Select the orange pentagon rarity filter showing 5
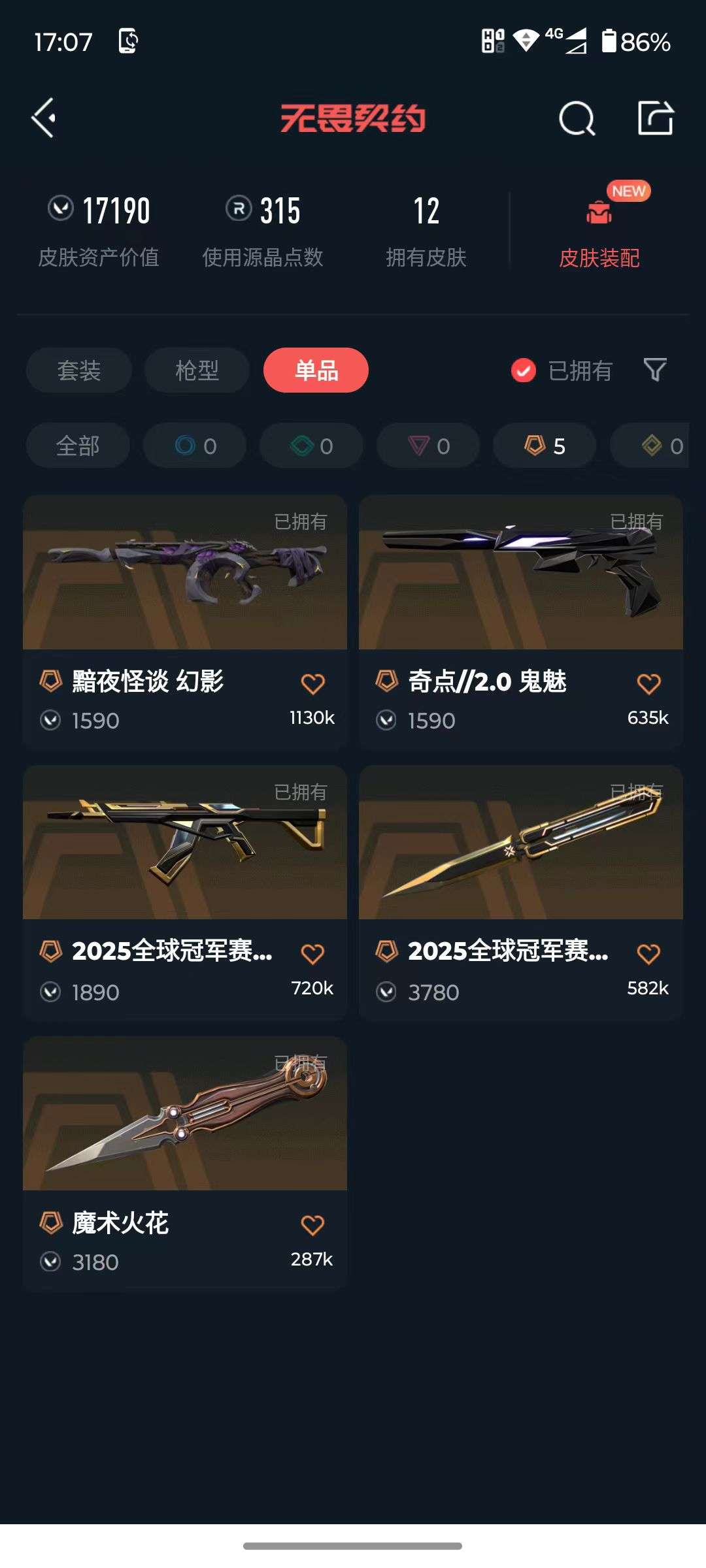The width and height of the screenshot is (706, 1568). coord(543,446)
